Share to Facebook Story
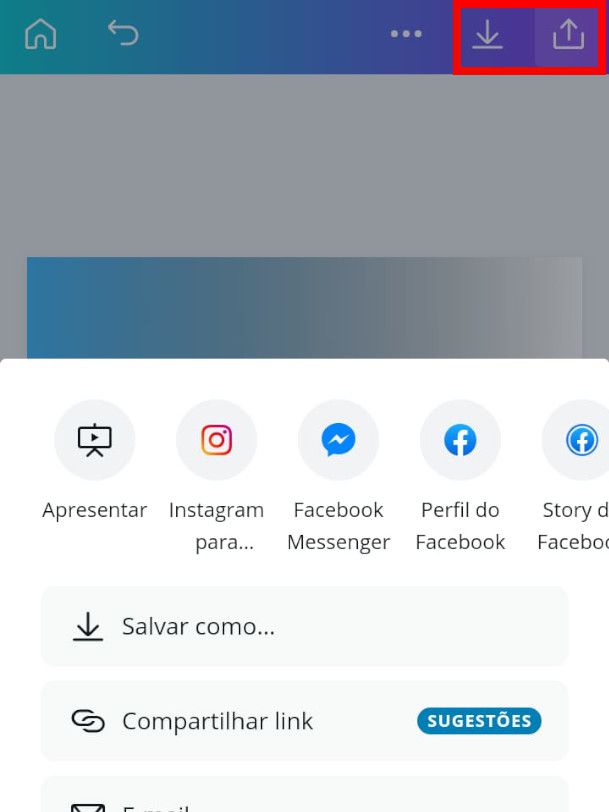The width and height of the screenshot is (609, 812). click(580, 440)
